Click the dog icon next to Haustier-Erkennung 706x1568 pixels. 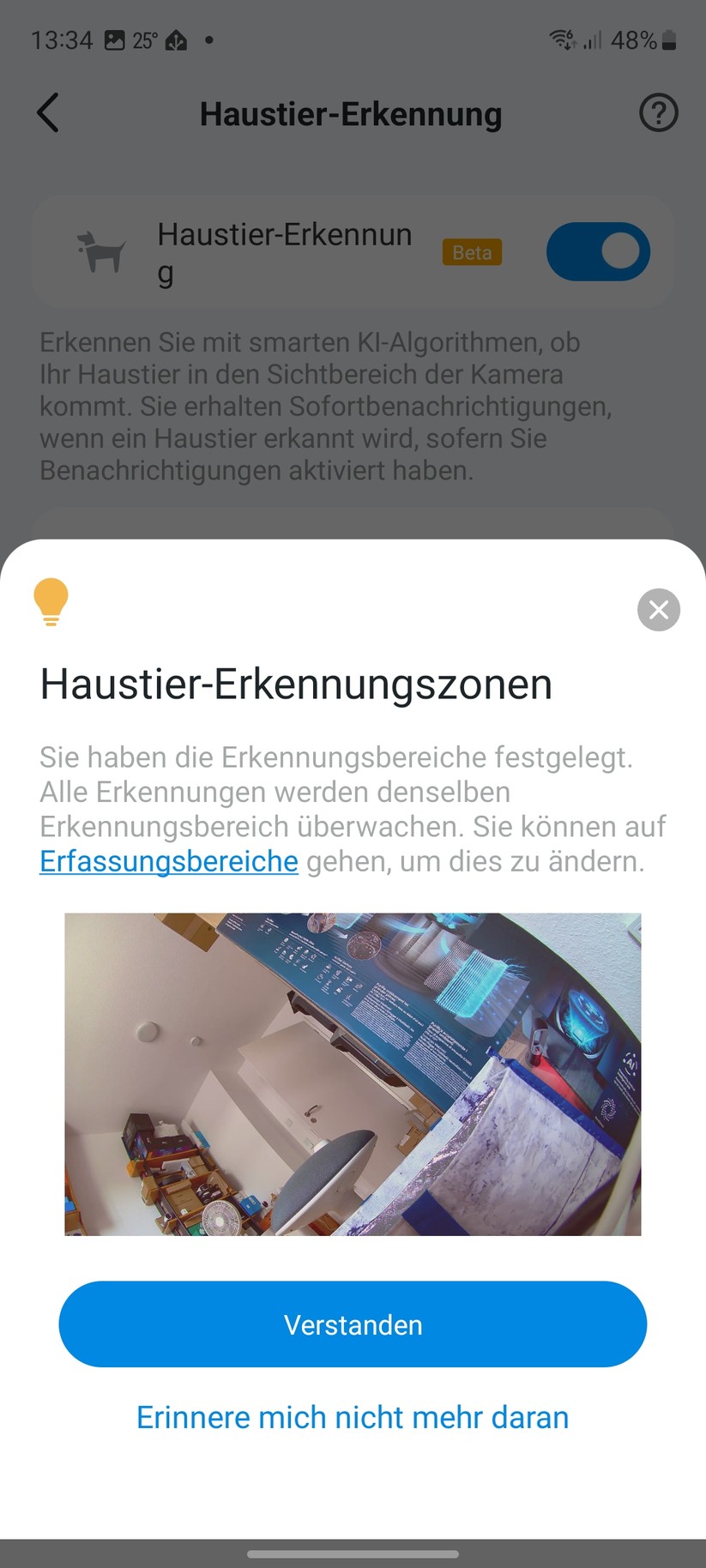click(100, 251)
